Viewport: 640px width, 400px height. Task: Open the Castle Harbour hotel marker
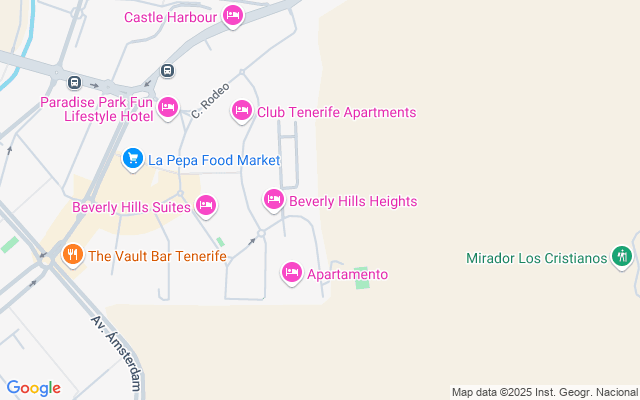click(233, 15)
